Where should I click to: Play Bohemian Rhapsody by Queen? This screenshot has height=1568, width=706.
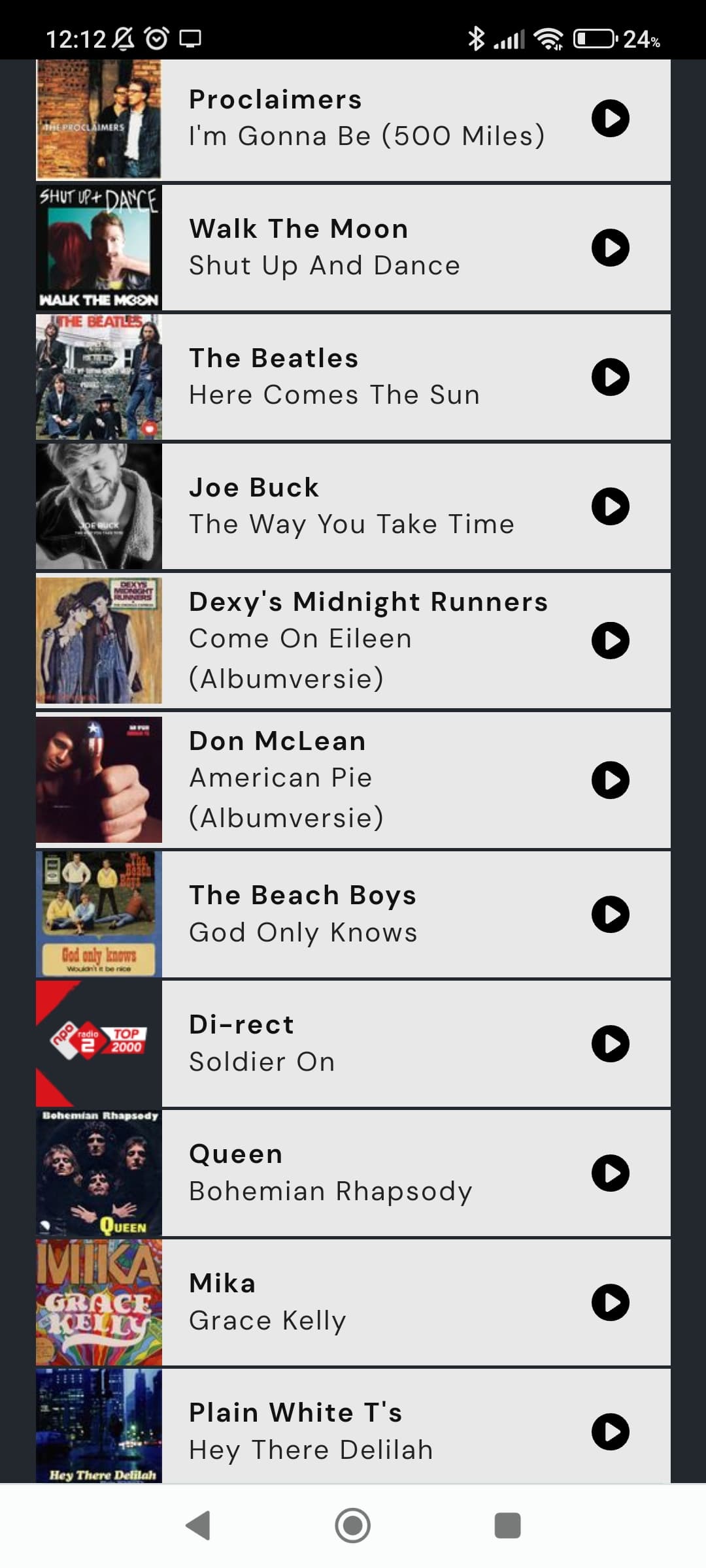pos(611,1173)
